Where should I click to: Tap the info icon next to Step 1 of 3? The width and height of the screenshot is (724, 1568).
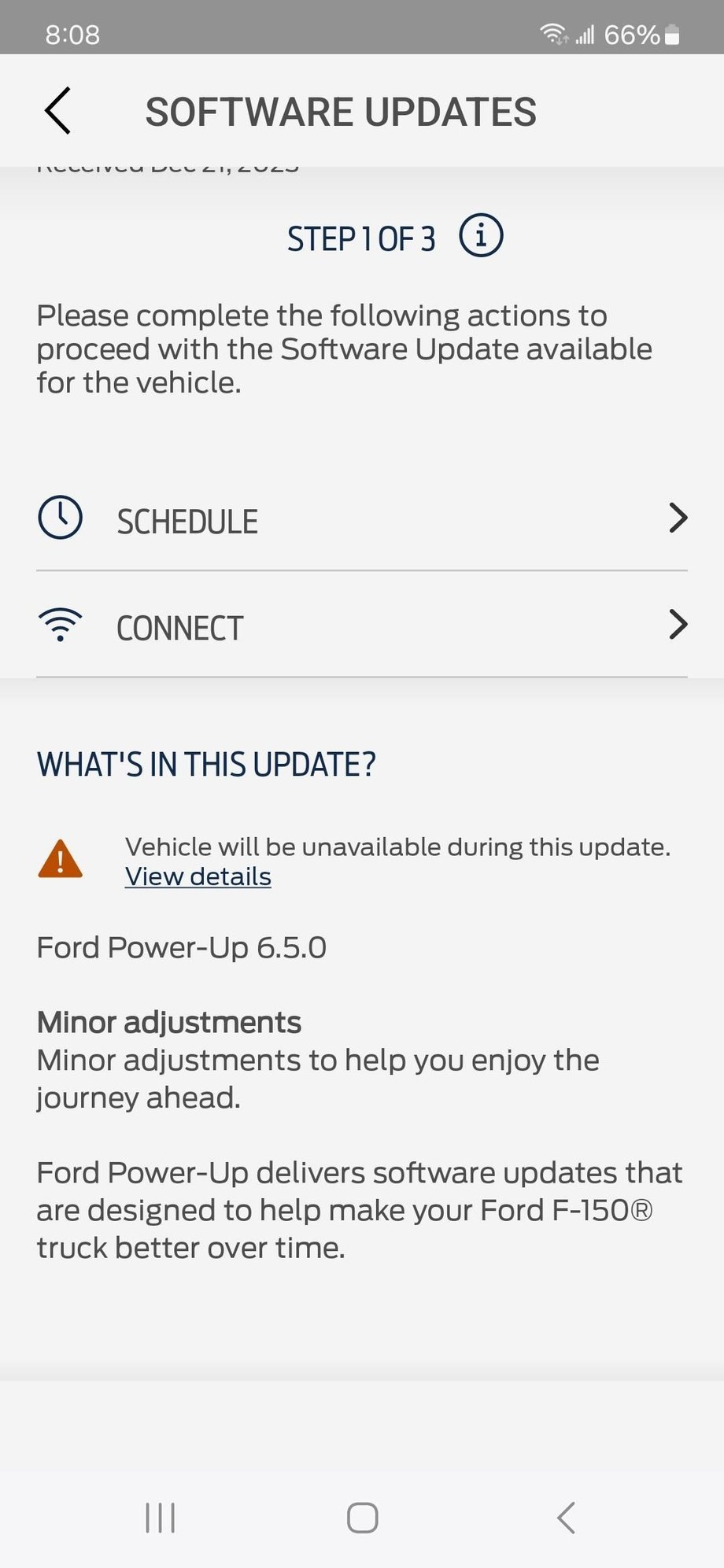[481, 234]
